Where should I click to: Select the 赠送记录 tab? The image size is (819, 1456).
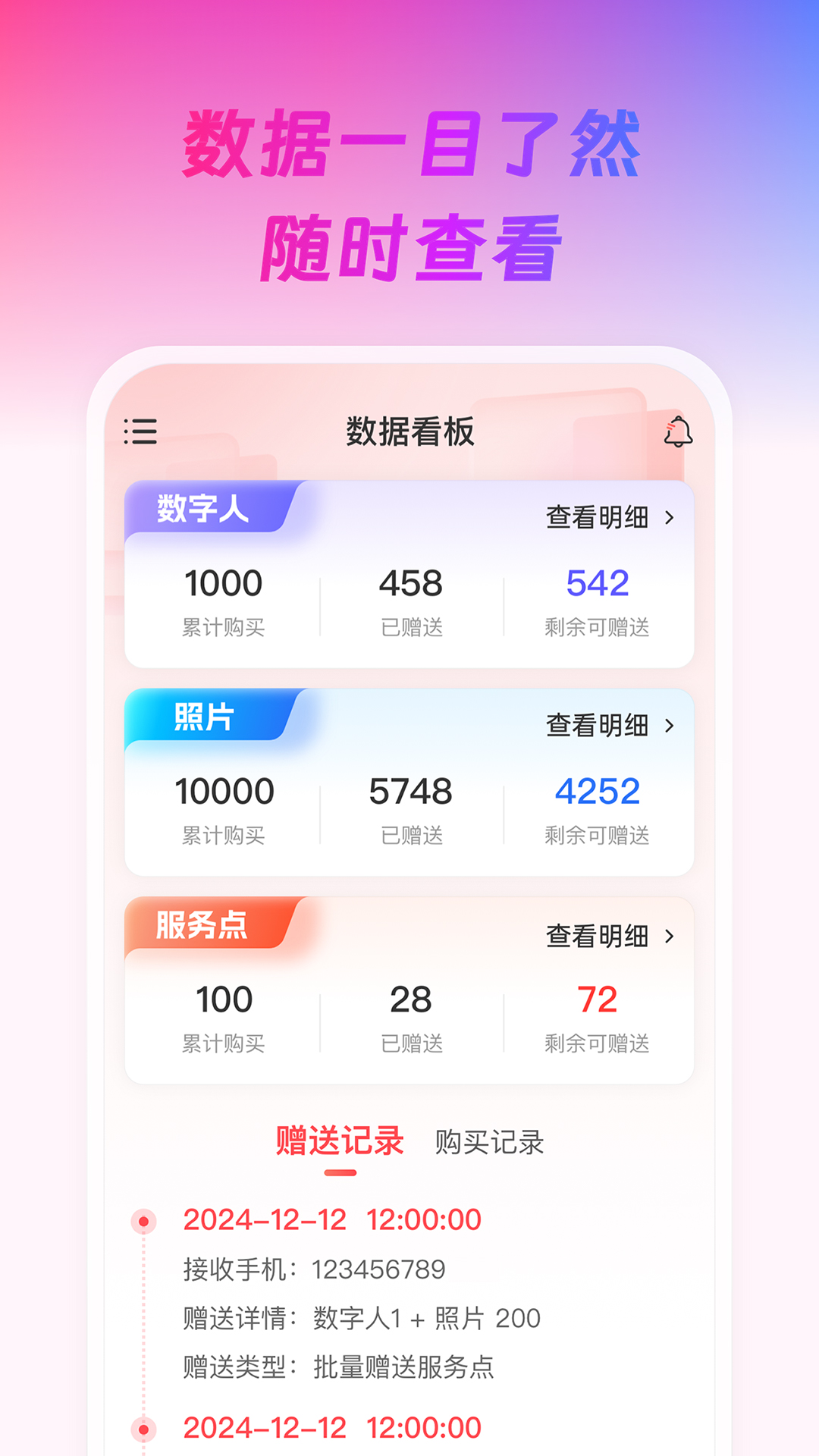click(x=340, y=1142)
